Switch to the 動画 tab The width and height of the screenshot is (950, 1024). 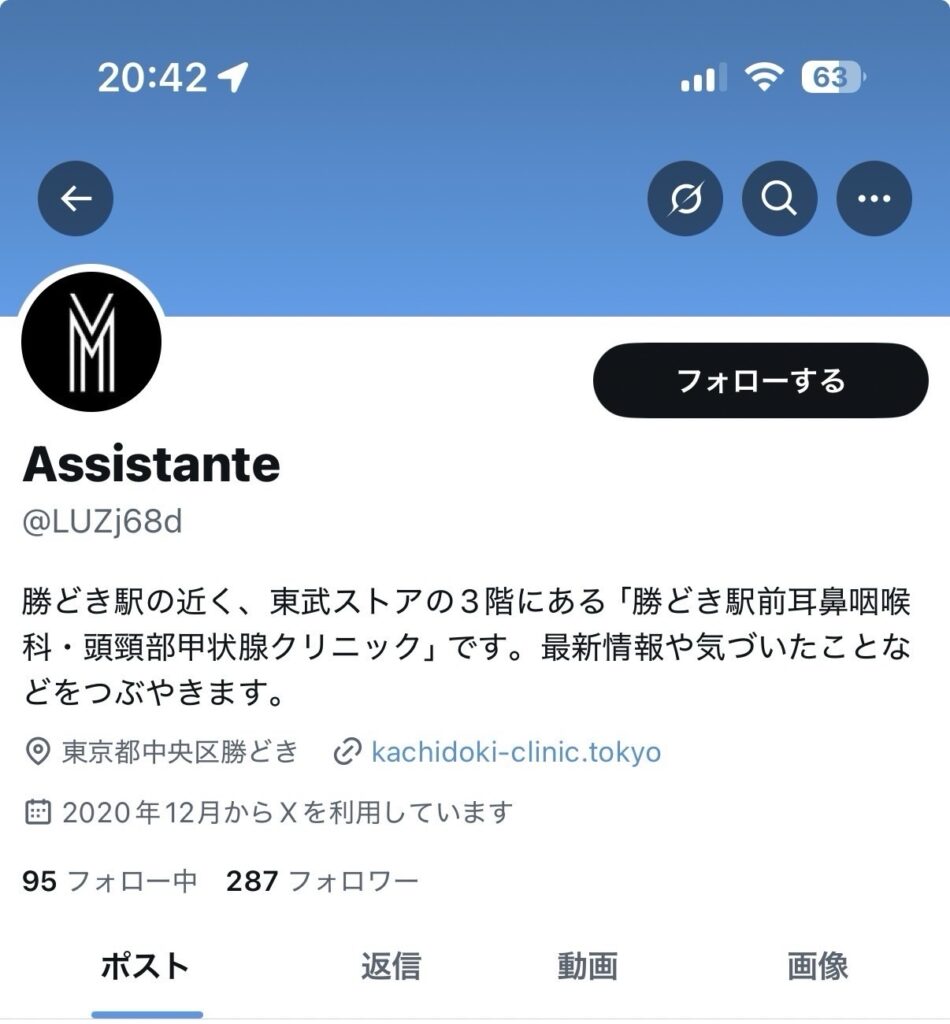point(587,966)
